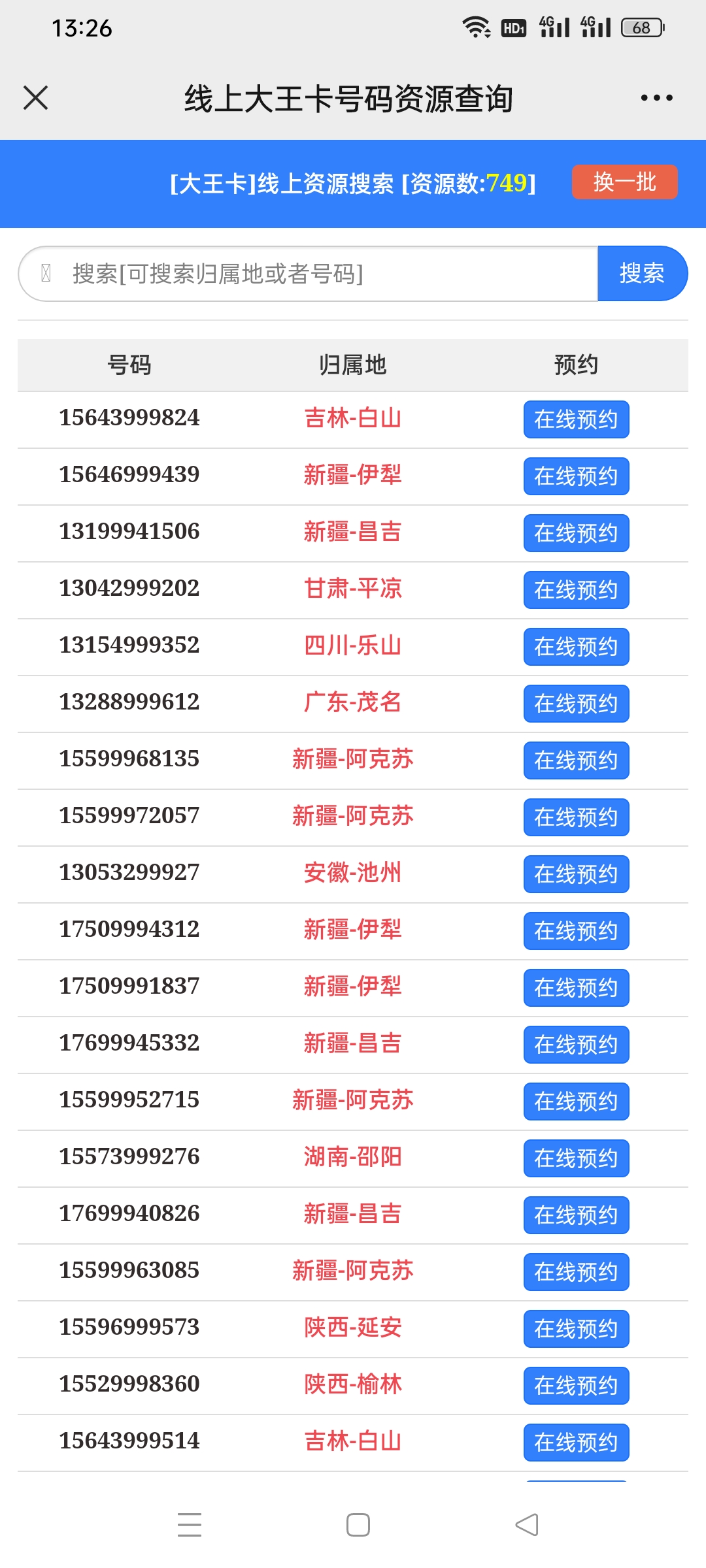Go back using system back button
Screen dimensions: 706x1568
tap(527, 1525)
